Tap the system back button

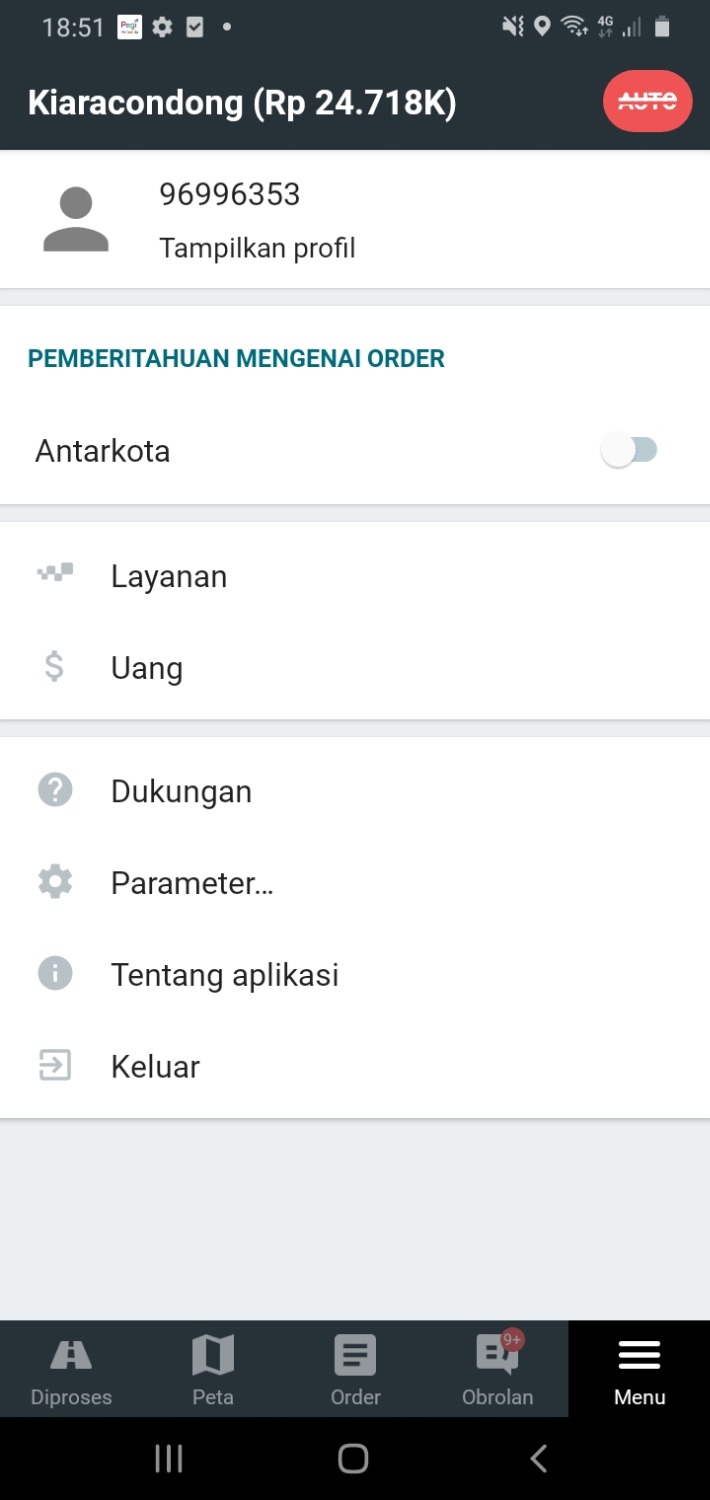(x=538, y=1459)
